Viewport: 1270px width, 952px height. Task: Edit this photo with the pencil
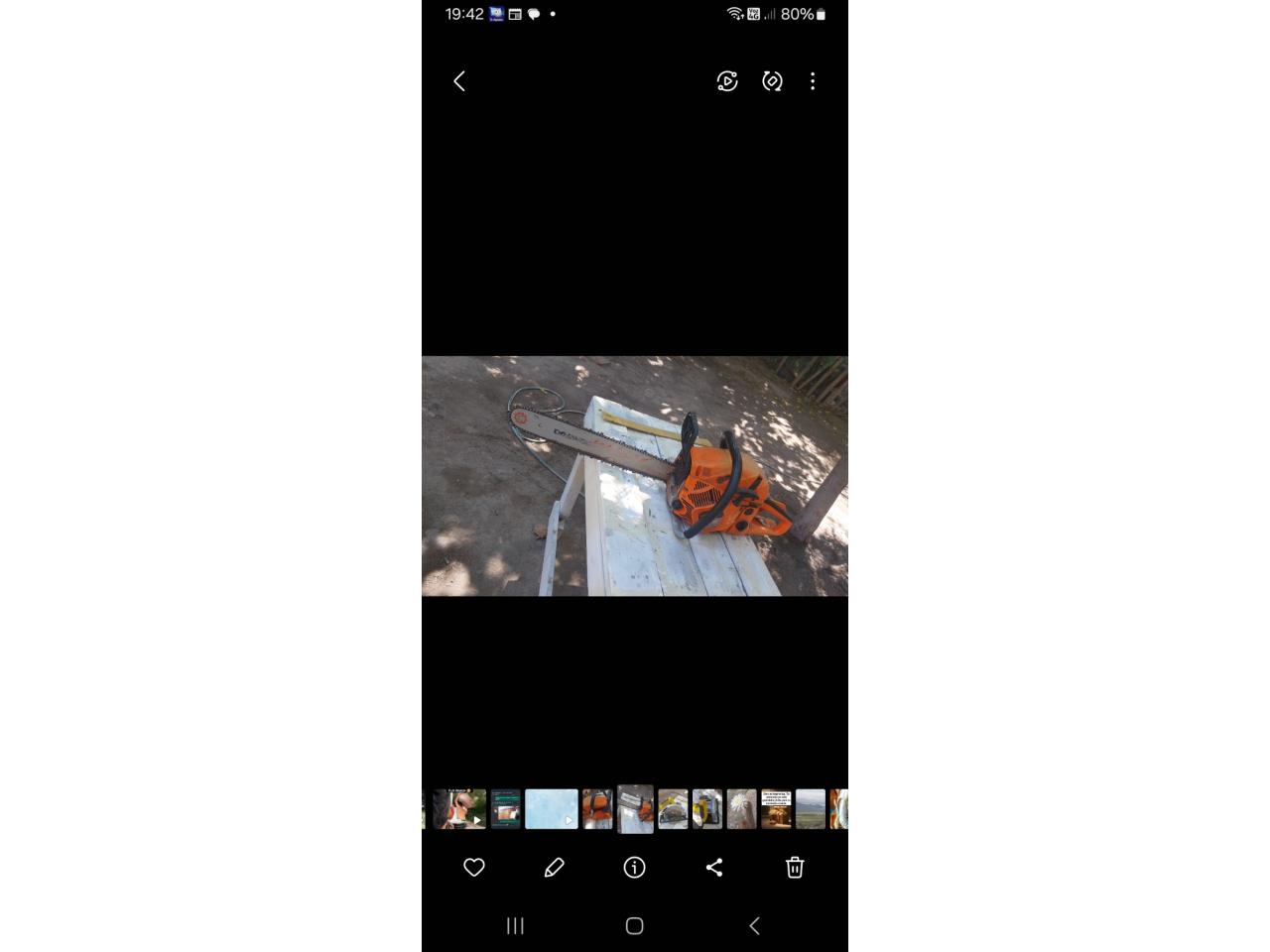click(555, 868)
